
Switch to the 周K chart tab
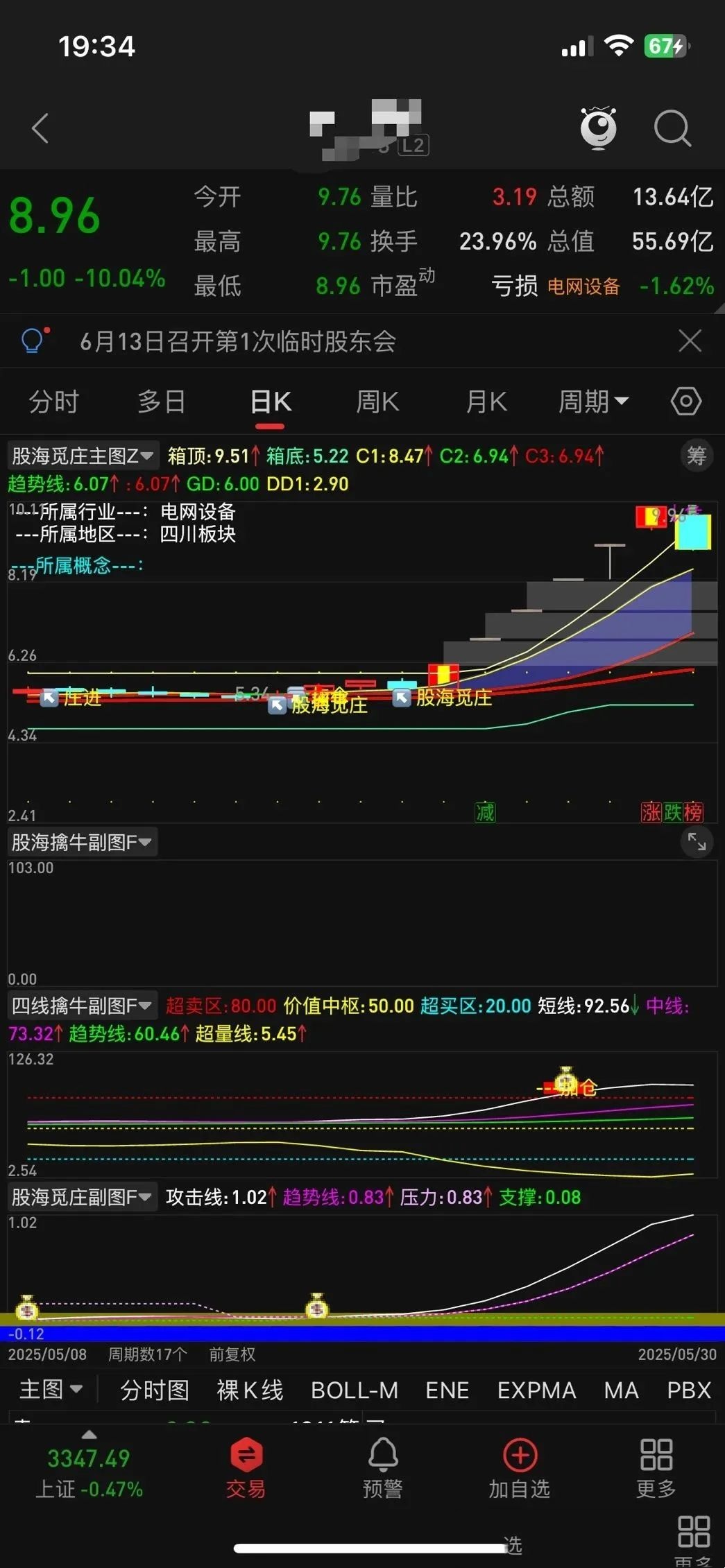pyautogui.click(x=377, y=402)
